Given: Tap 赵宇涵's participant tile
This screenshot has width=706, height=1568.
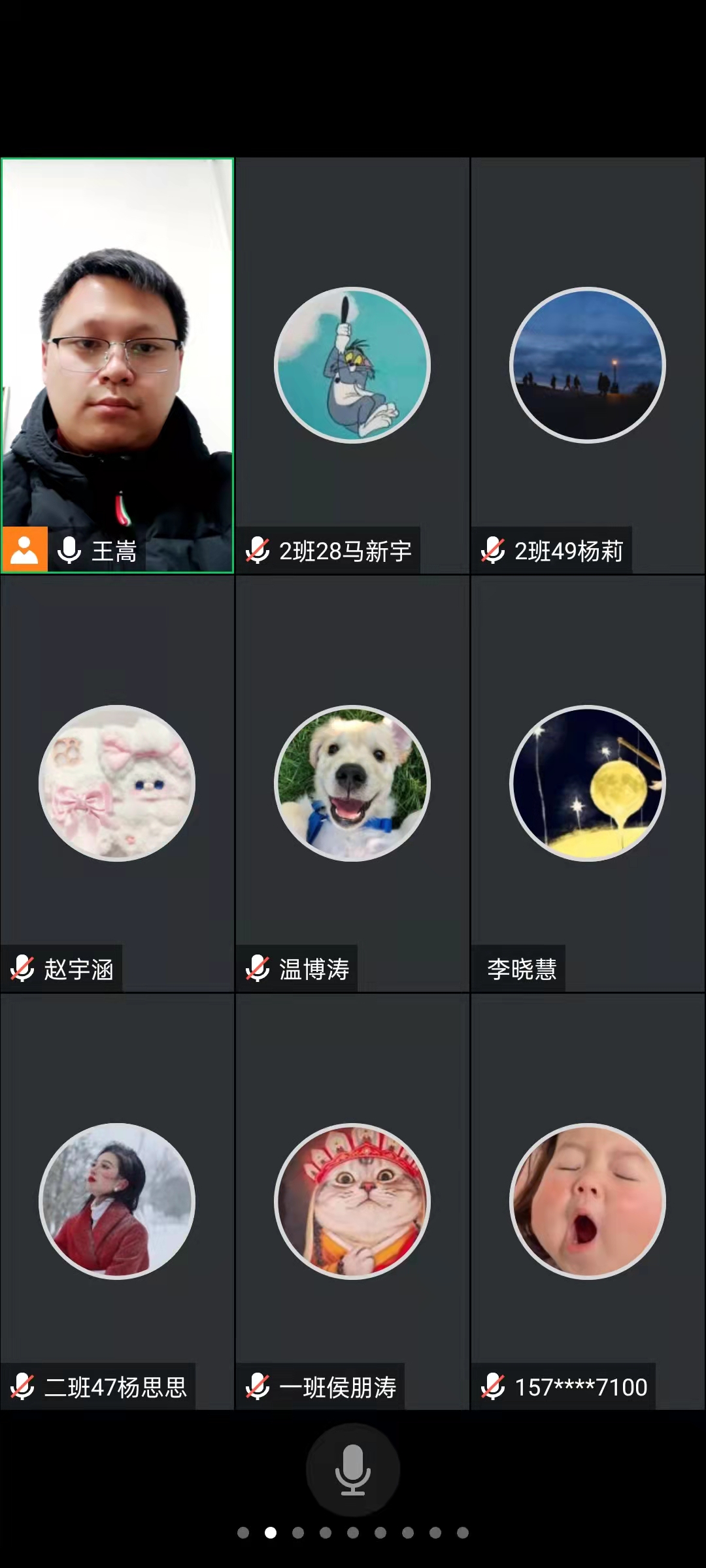Looking at the screenshot, I should (118, 783).
